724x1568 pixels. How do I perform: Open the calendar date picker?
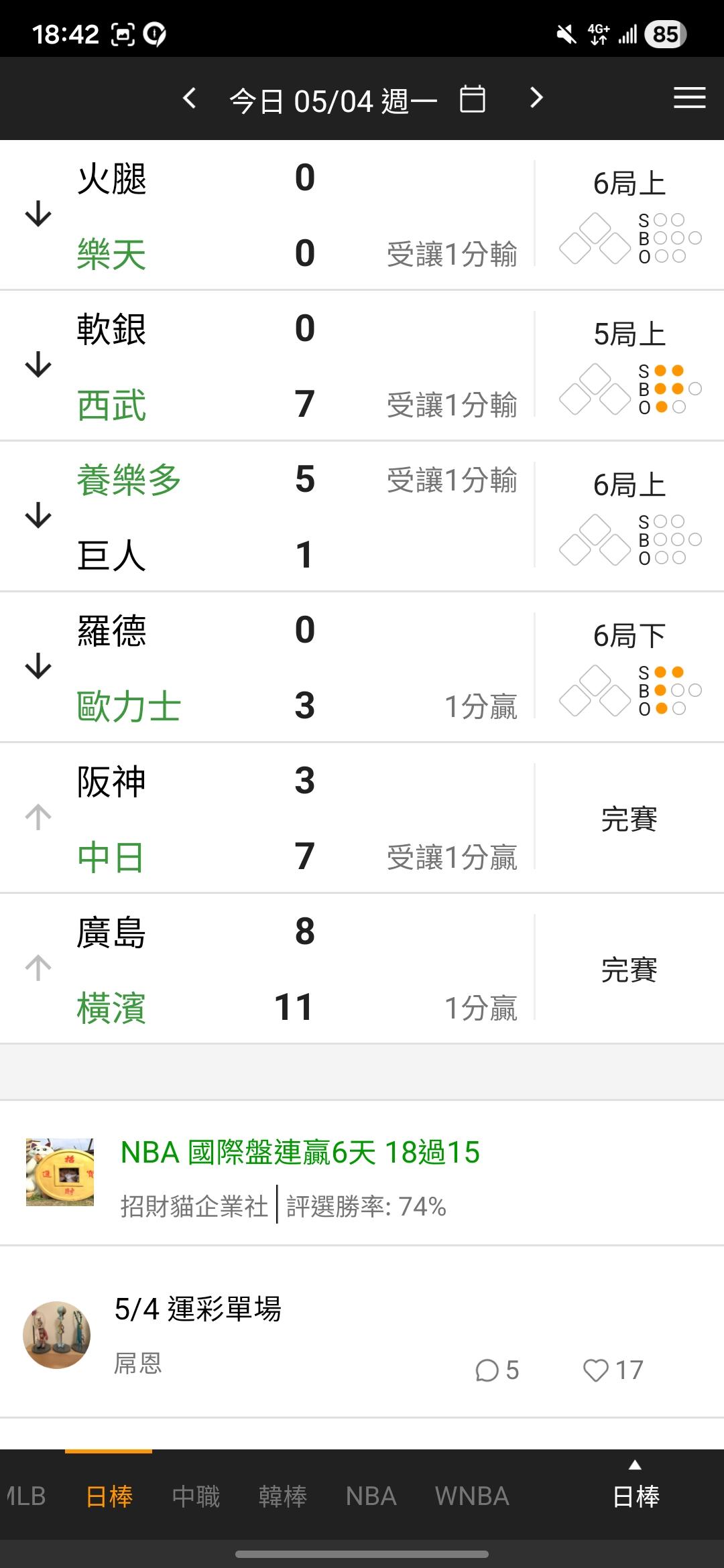(x=473, y=99)
